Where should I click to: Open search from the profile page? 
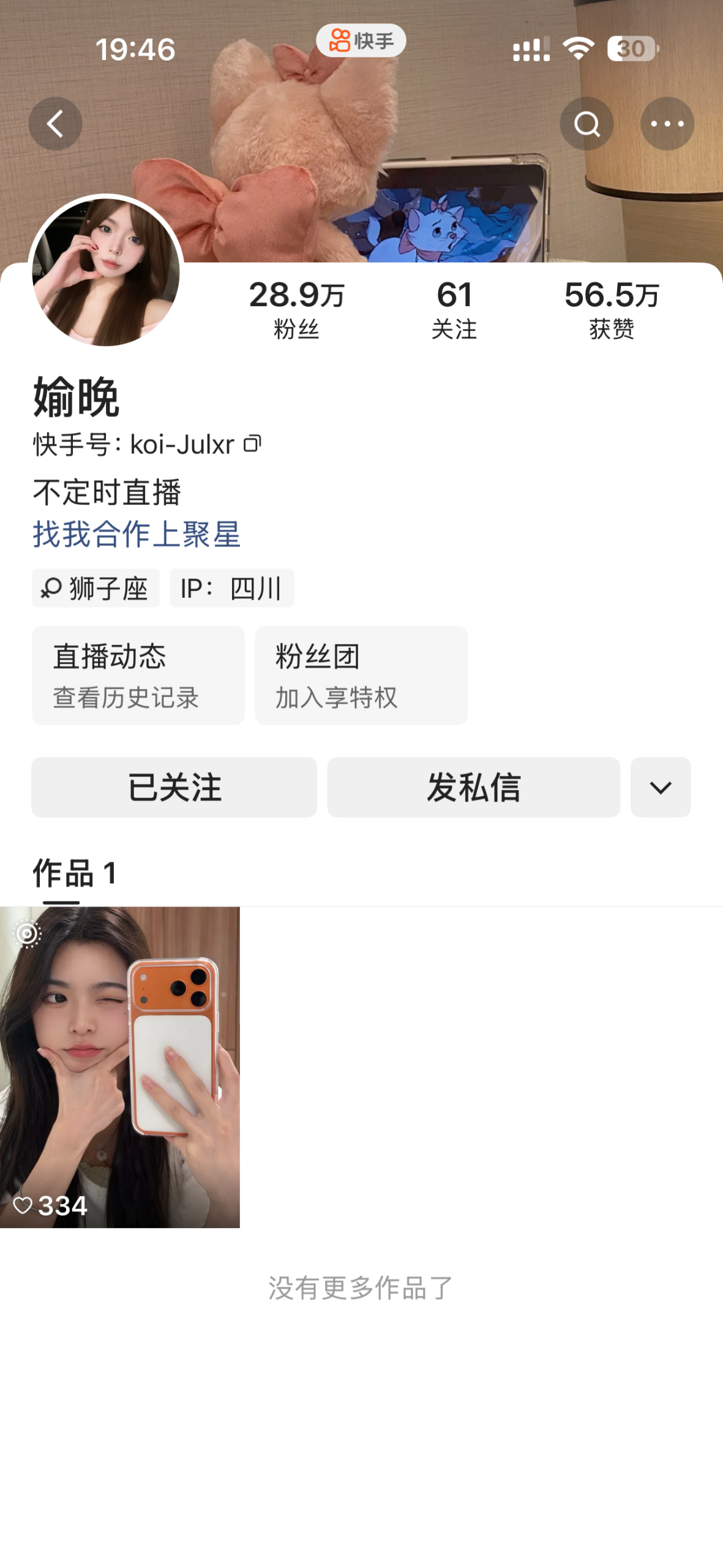585,123
